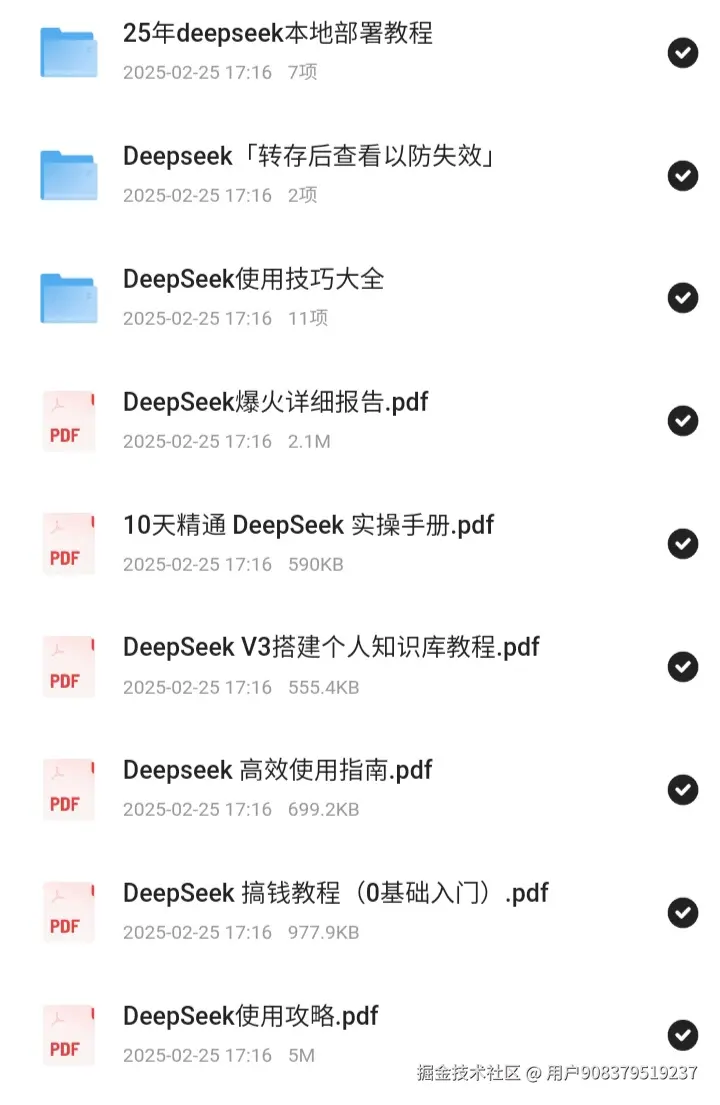Click the folder thumbnail showing 7项 contents
Screen dimensions: 720x1105
(x=67, y=53)
